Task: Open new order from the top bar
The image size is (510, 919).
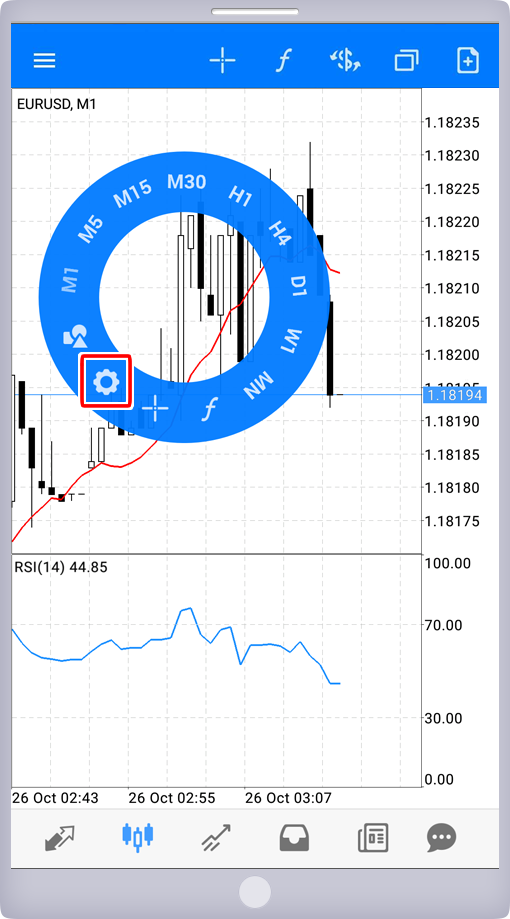Action: click(468, 60)
